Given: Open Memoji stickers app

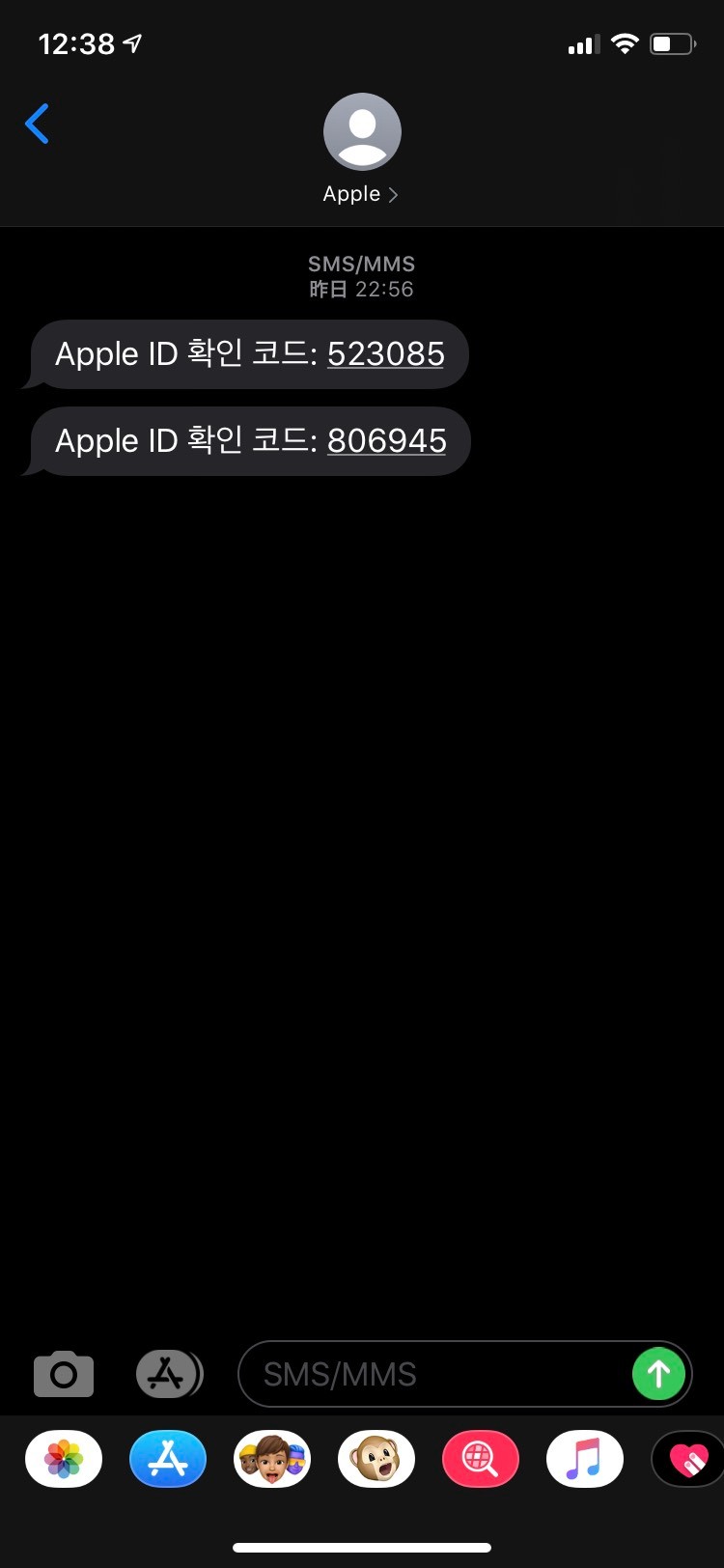Looking at the screenshot, I should [272, 1459].
